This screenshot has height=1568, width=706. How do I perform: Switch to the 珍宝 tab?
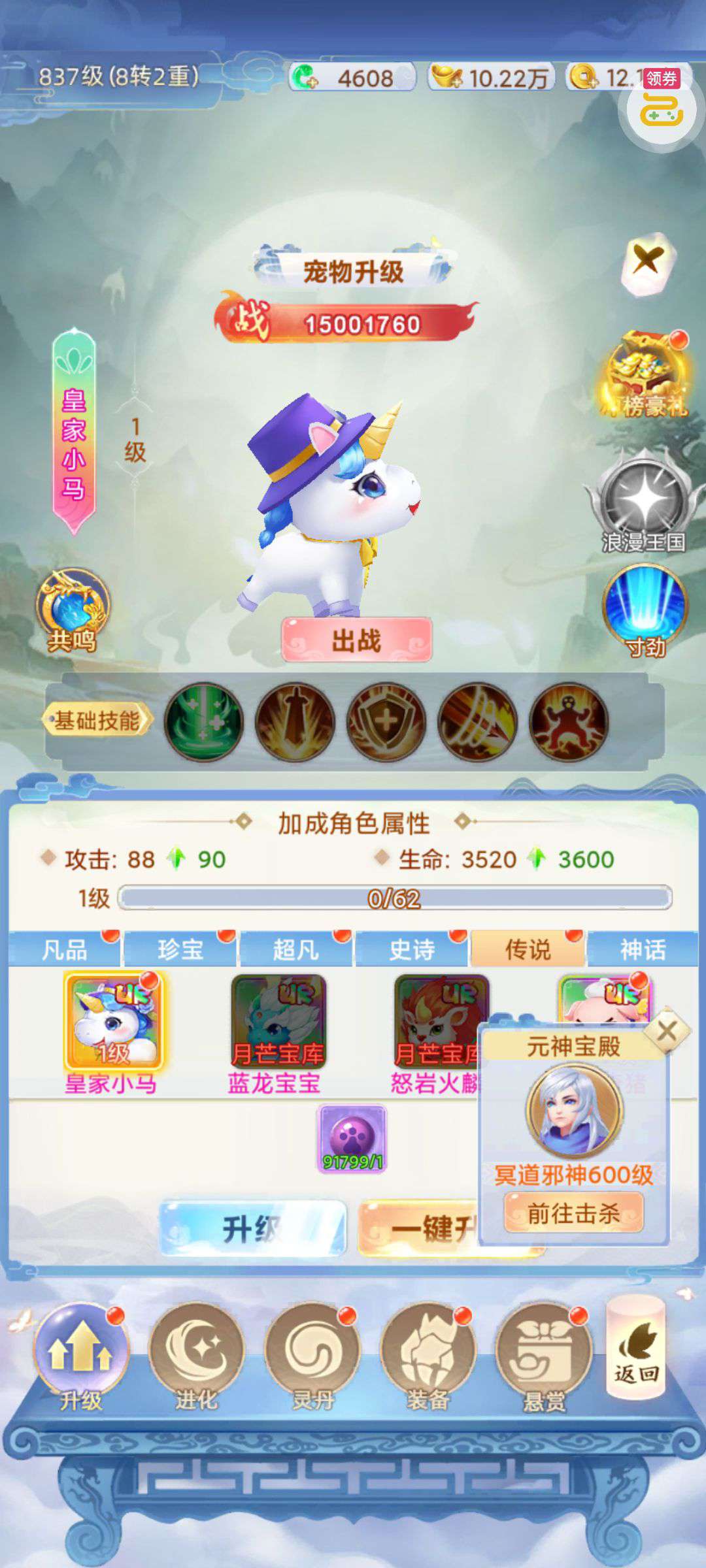tap(180, 949)
